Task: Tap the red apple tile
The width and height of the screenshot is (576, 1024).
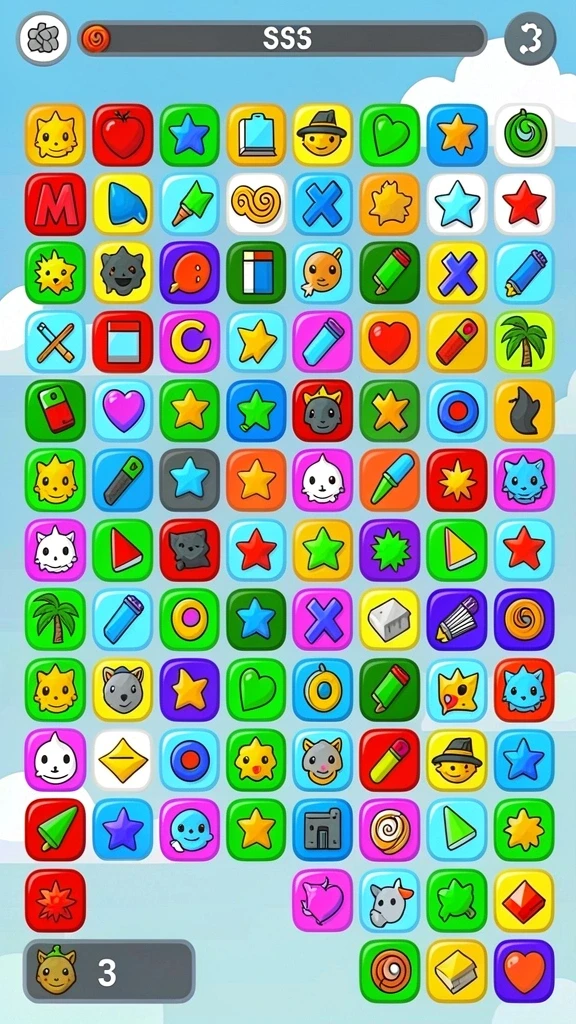Action: pyautogui.click(x=123, y=135)
